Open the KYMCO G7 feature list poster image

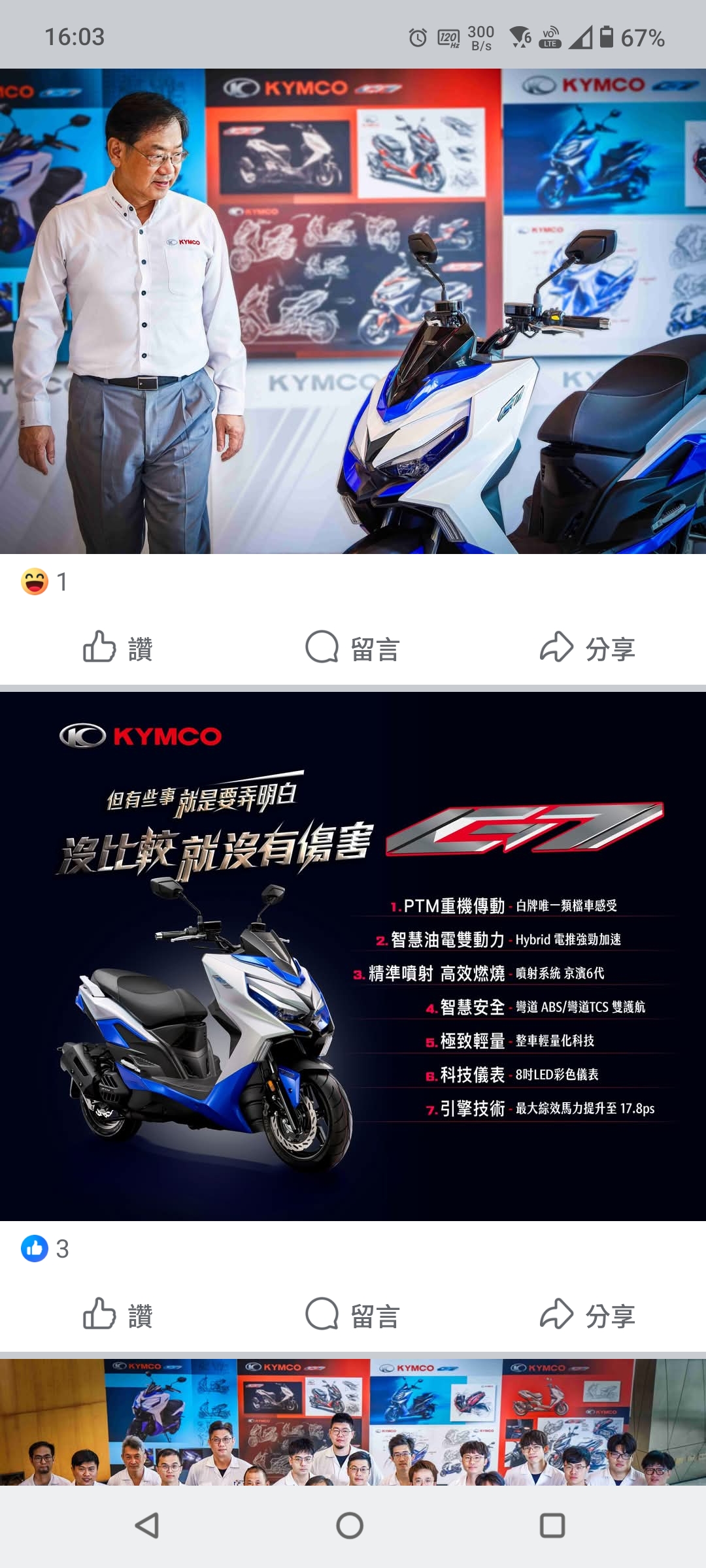coord(353,956)
